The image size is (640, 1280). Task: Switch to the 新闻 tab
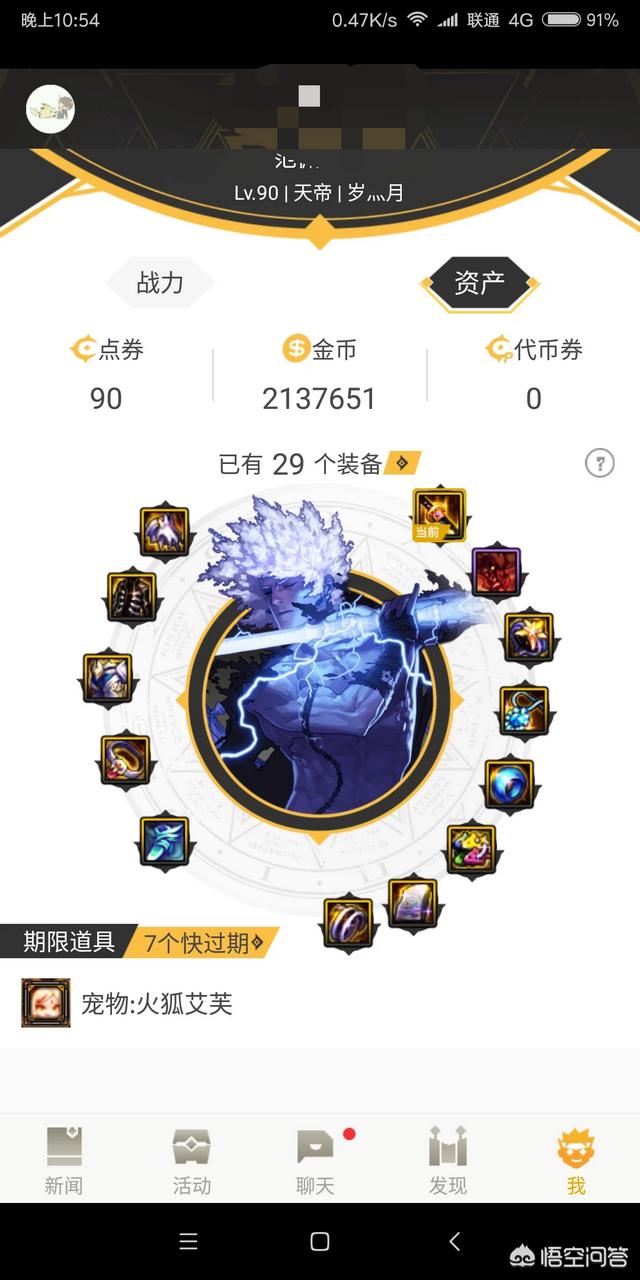pyautogui.click(x=64, y=1160)
